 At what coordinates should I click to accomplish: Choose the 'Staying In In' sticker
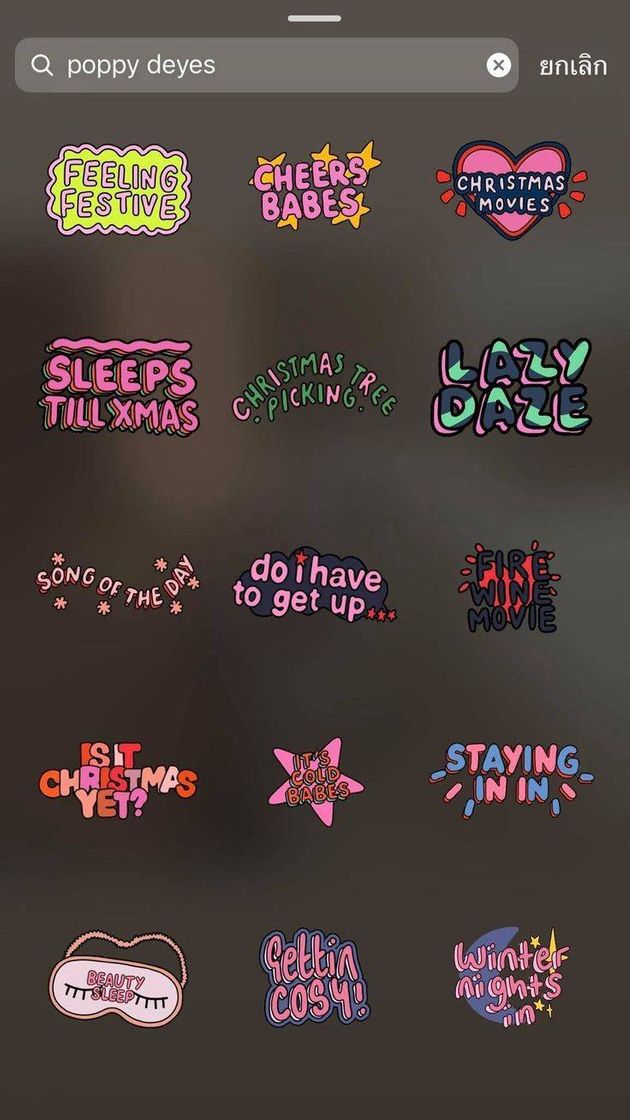(x=512, y=776)
